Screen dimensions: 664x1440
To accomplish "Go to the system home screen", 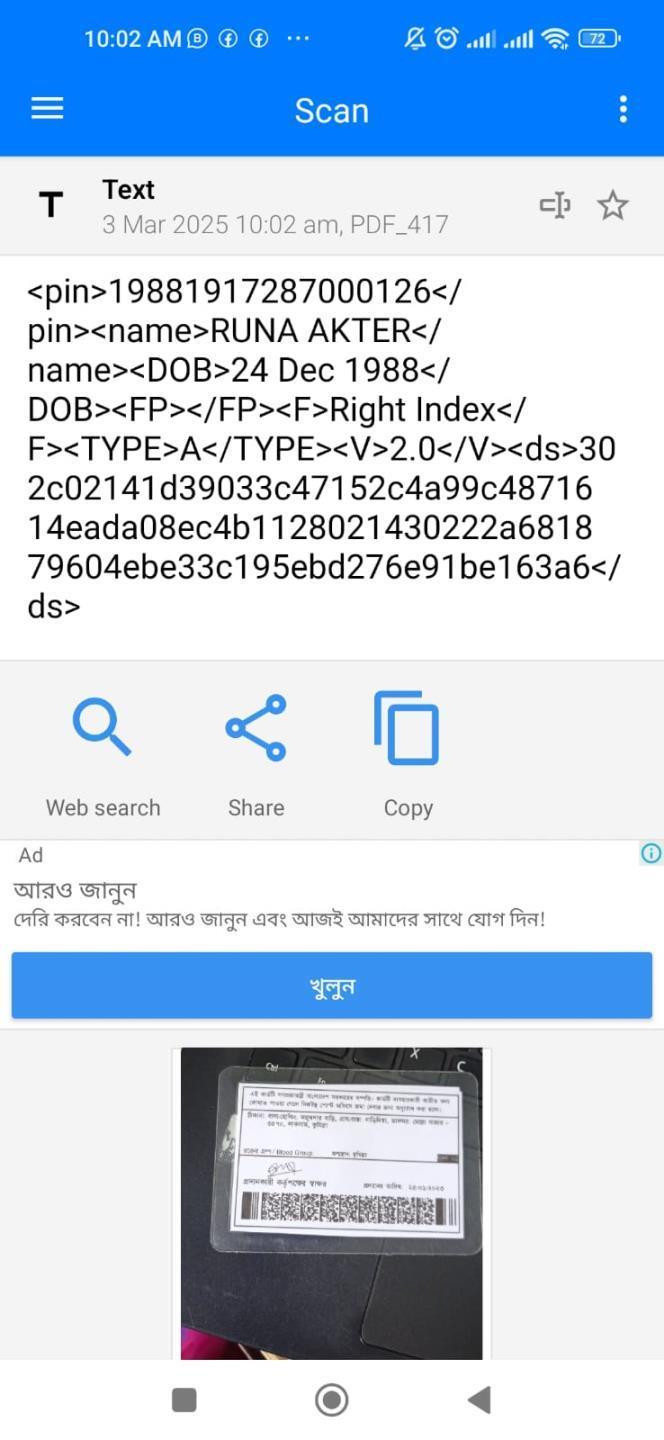I will tap(332, 1400).
